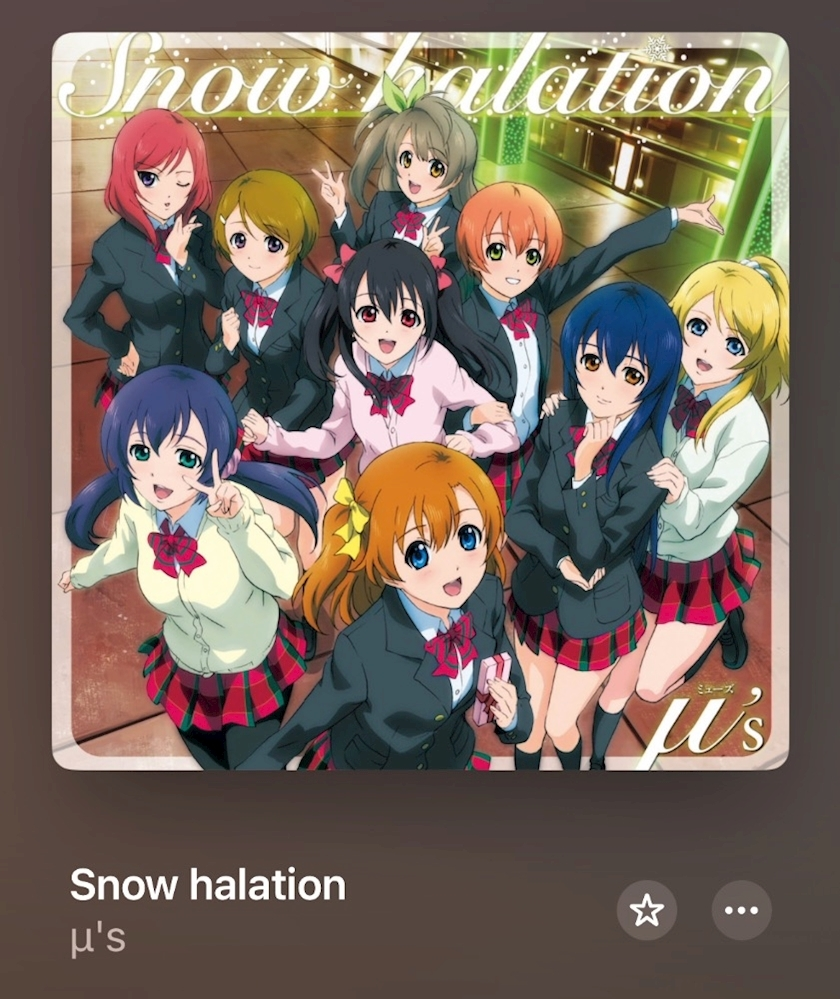Favorite the song Snow halation

click(x=647, y=910)
